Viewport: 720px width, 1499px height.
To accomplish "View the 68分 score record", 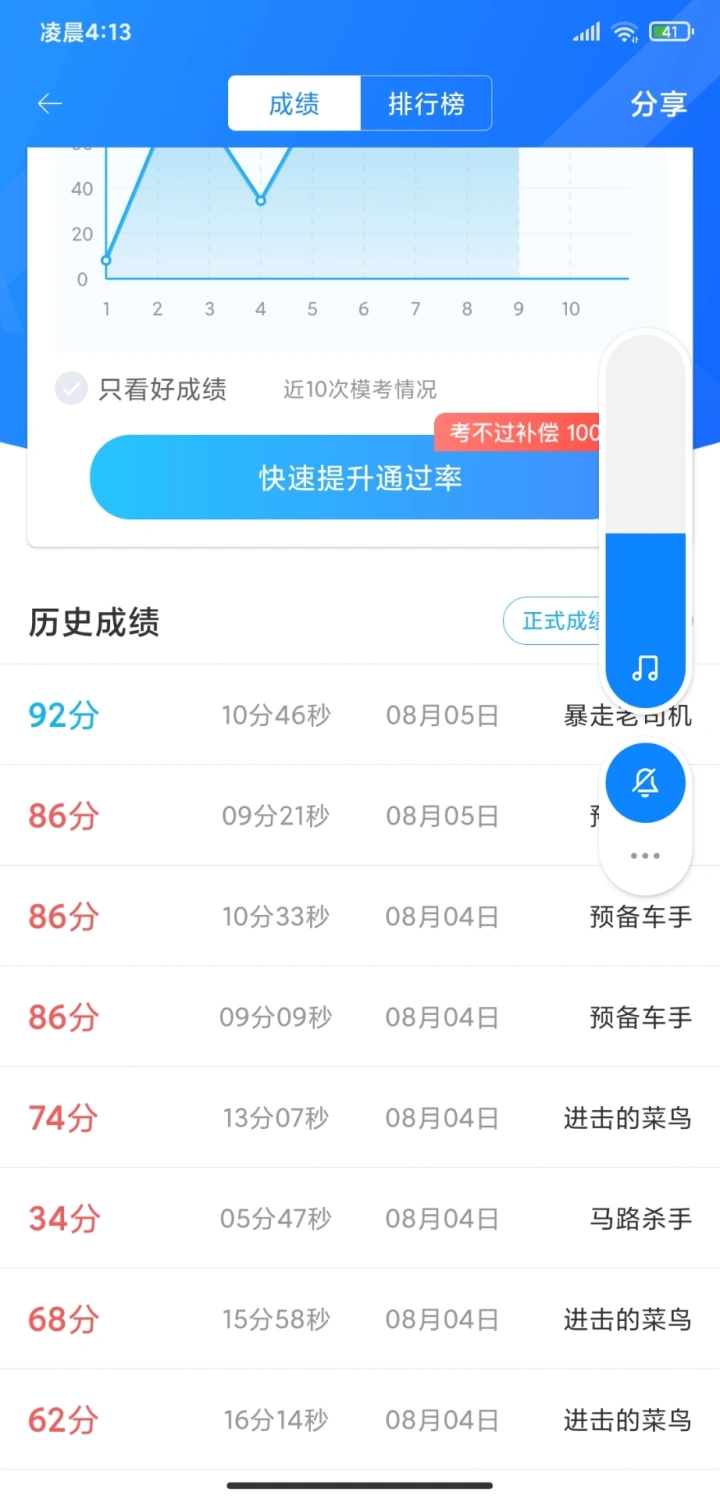I will click(300, 1320).
